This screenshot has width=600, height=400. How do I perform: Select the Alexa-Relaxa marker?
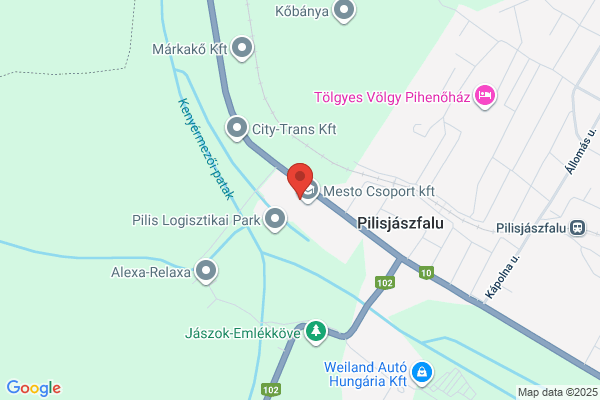(x=206, y=272)
